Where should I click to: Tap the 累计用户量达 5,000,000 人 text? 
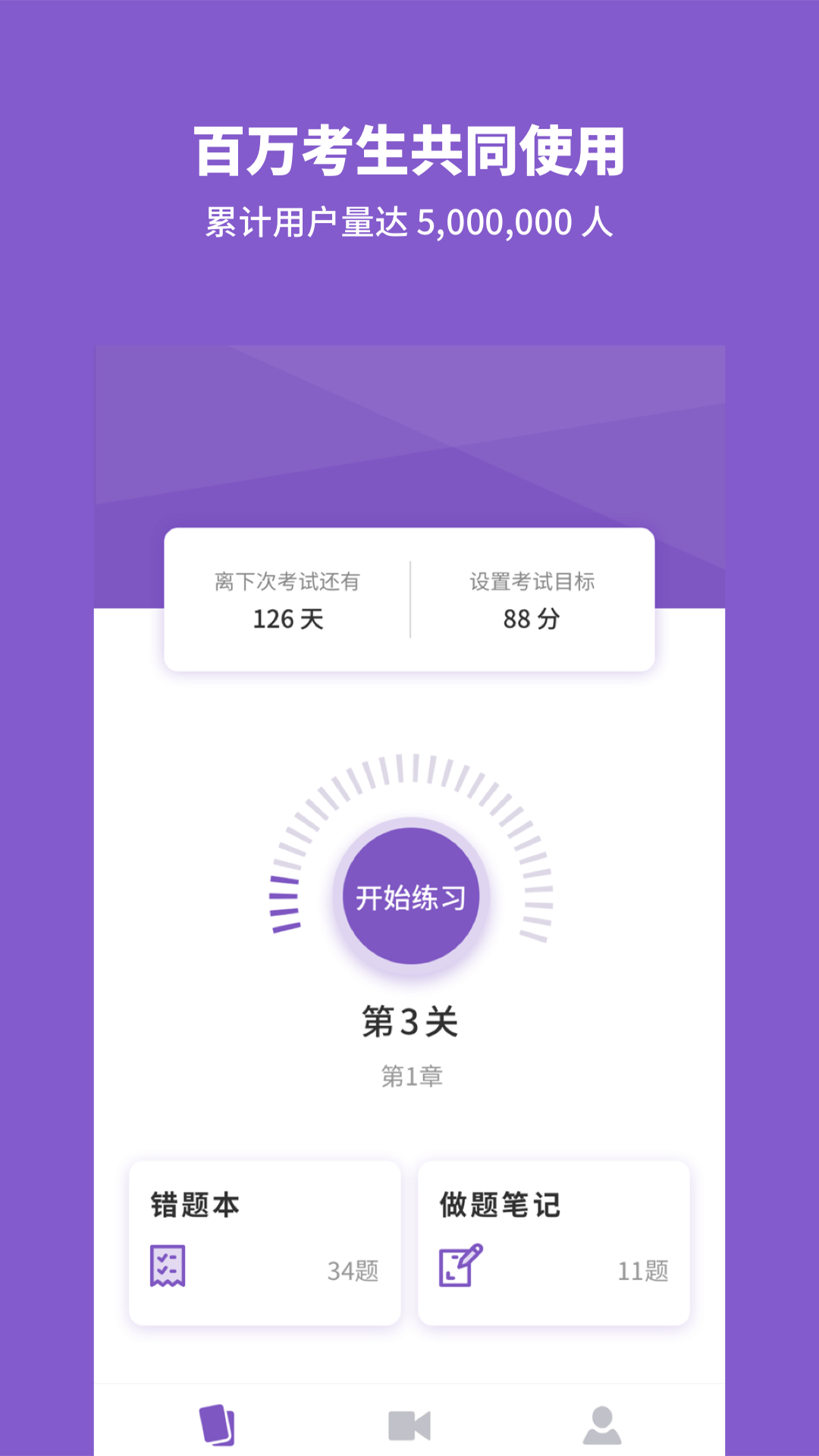(x=409, y=222)
